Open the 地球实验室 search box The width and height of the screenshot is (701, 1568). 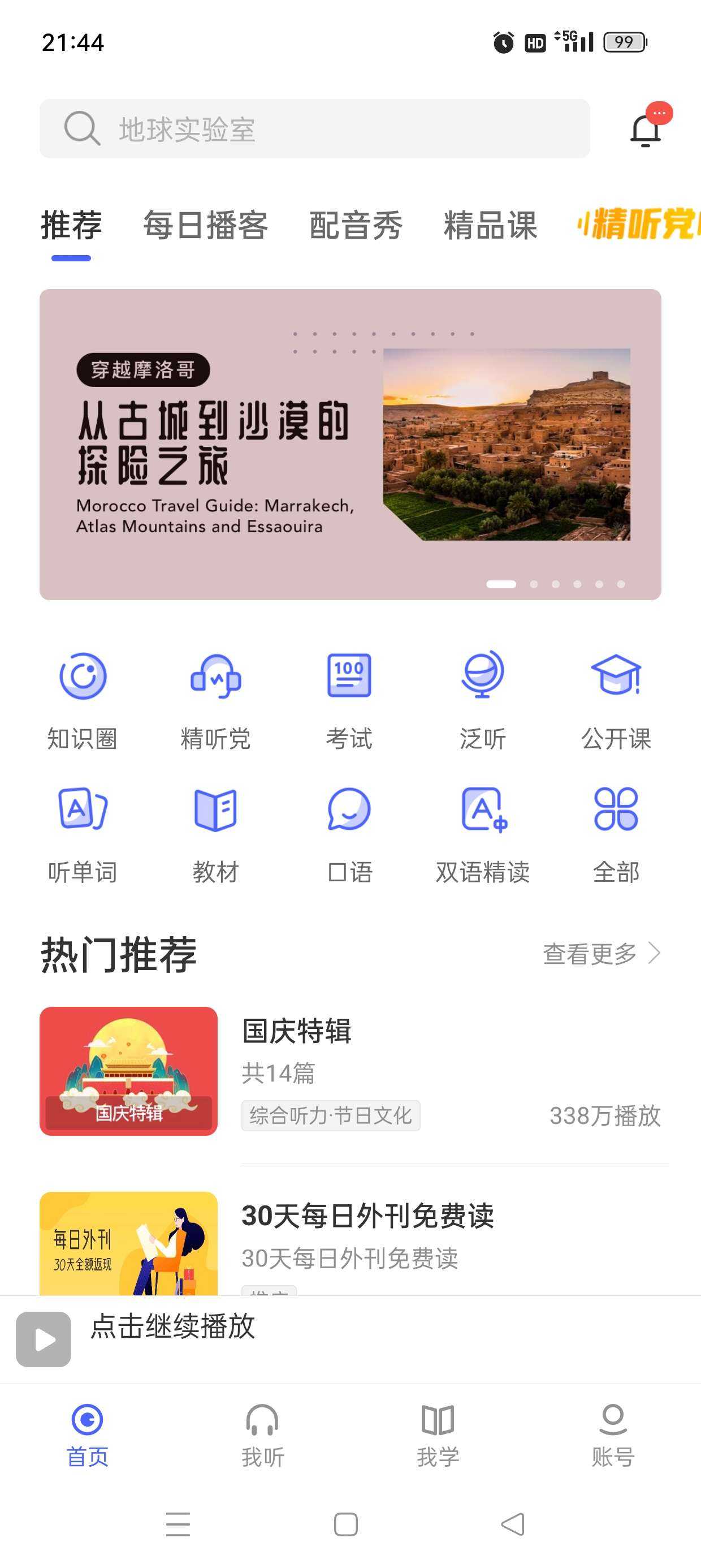pyautogui.click(x=314, y=129)
